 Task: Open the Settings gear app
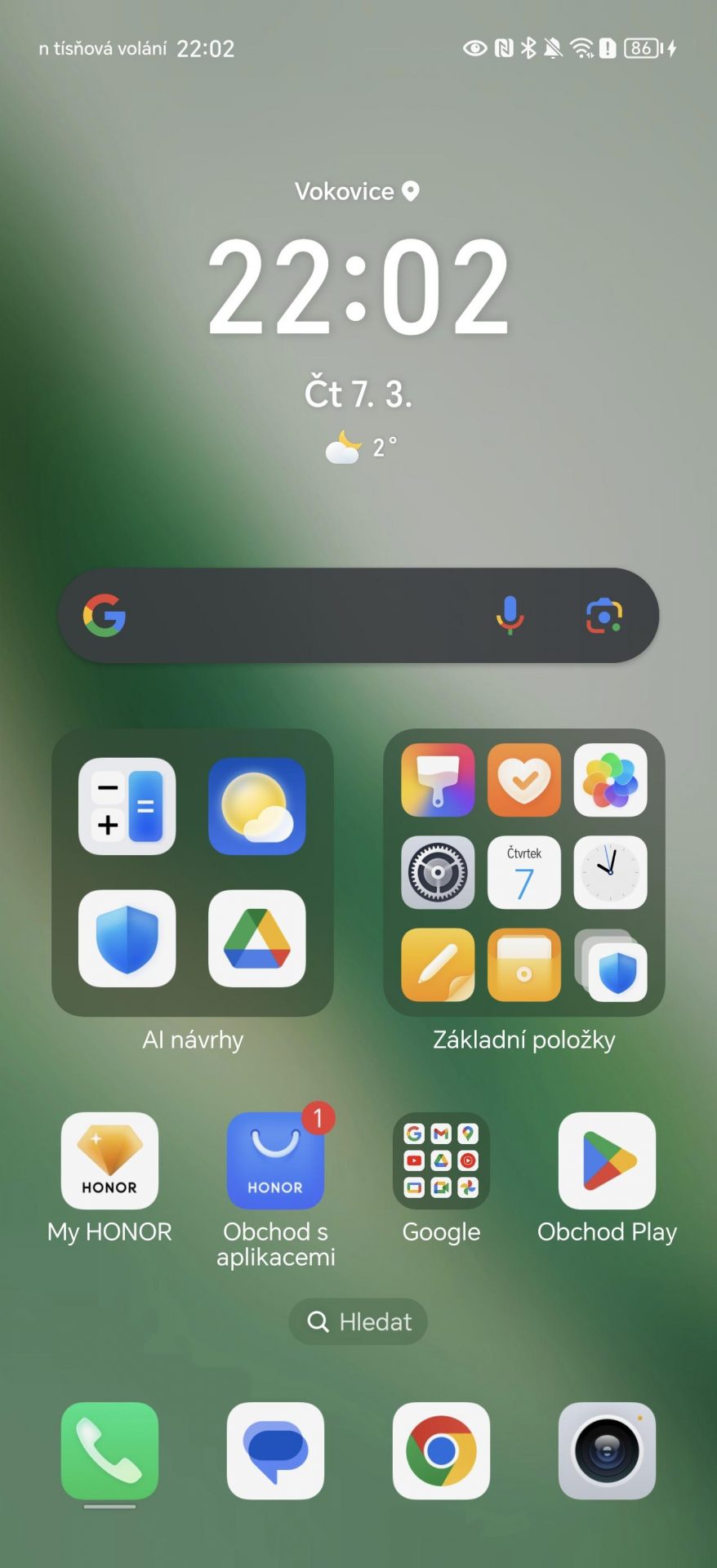[438, 872]
